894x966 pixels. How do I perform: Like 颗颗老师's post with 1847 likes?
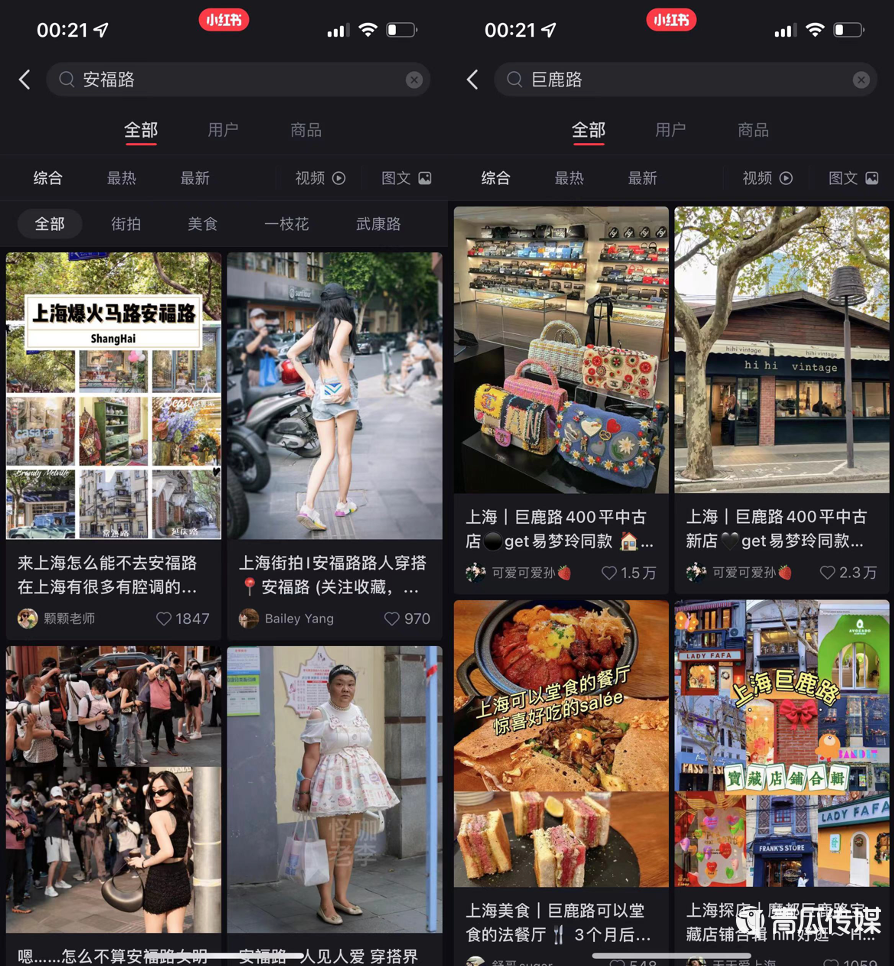click(165, 619)
